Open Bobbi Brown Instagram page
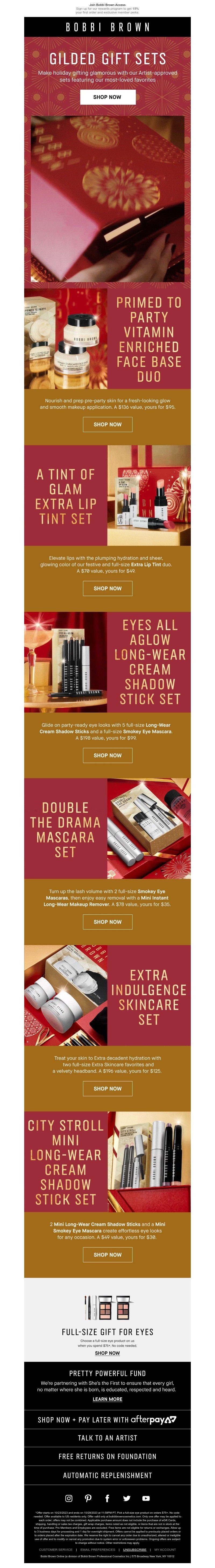This screenshot has height=1568, width=215. pos(69,1498)
